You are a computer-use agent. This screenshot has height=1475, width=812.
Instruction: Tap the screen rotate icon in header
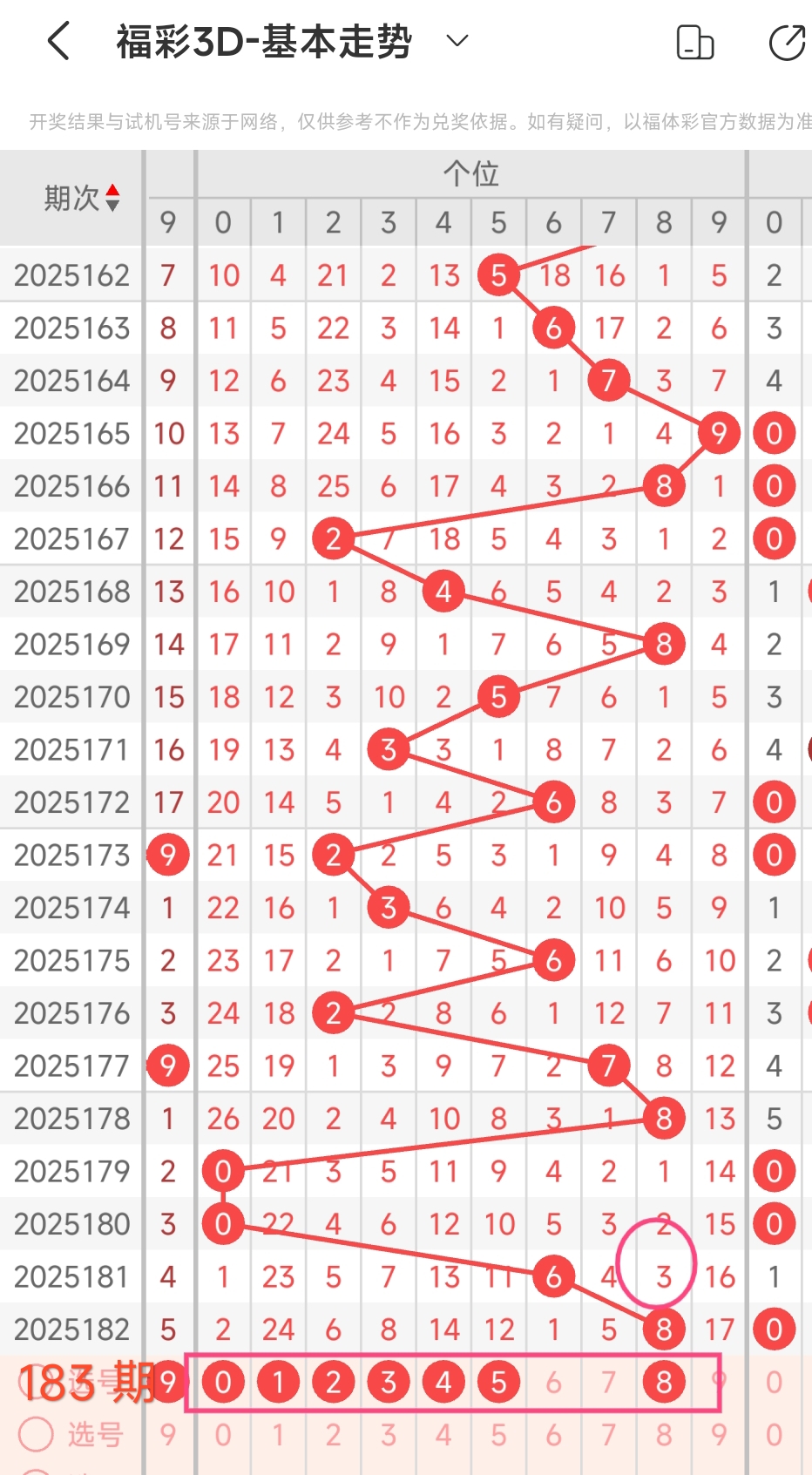pos(695,43)
